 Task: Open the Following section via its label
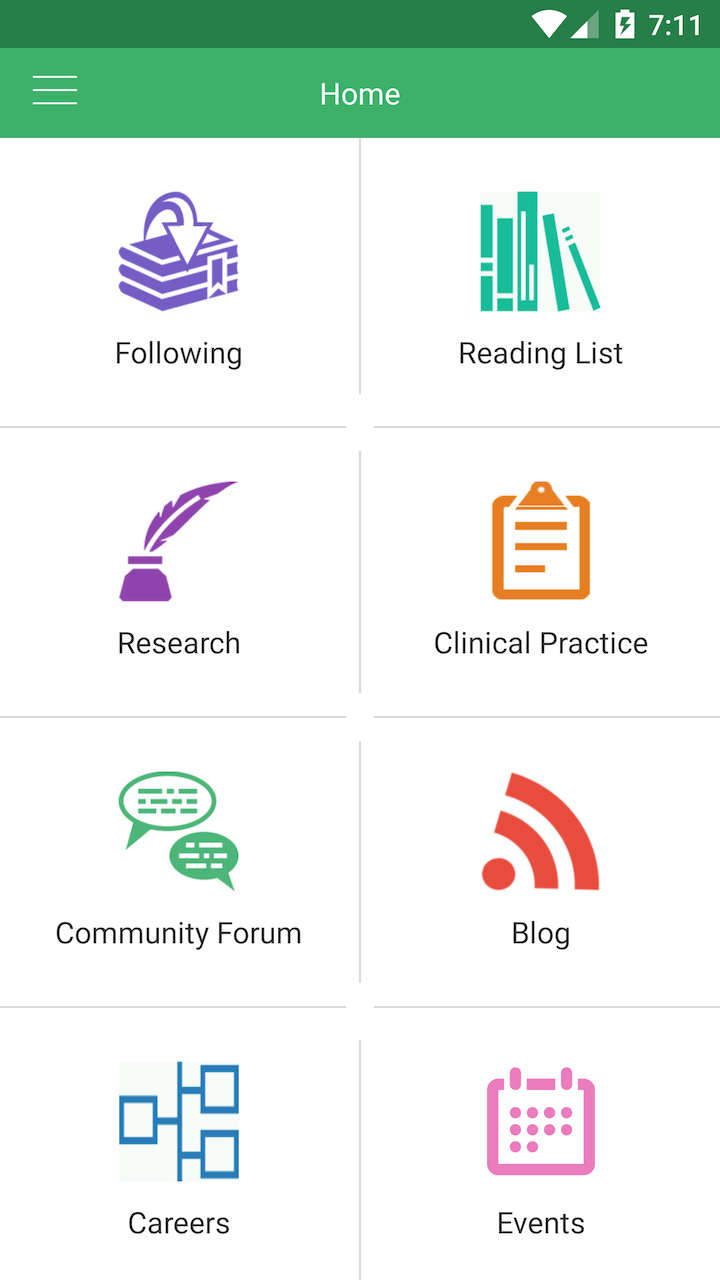pyautogui.click(x=178, y=353)
